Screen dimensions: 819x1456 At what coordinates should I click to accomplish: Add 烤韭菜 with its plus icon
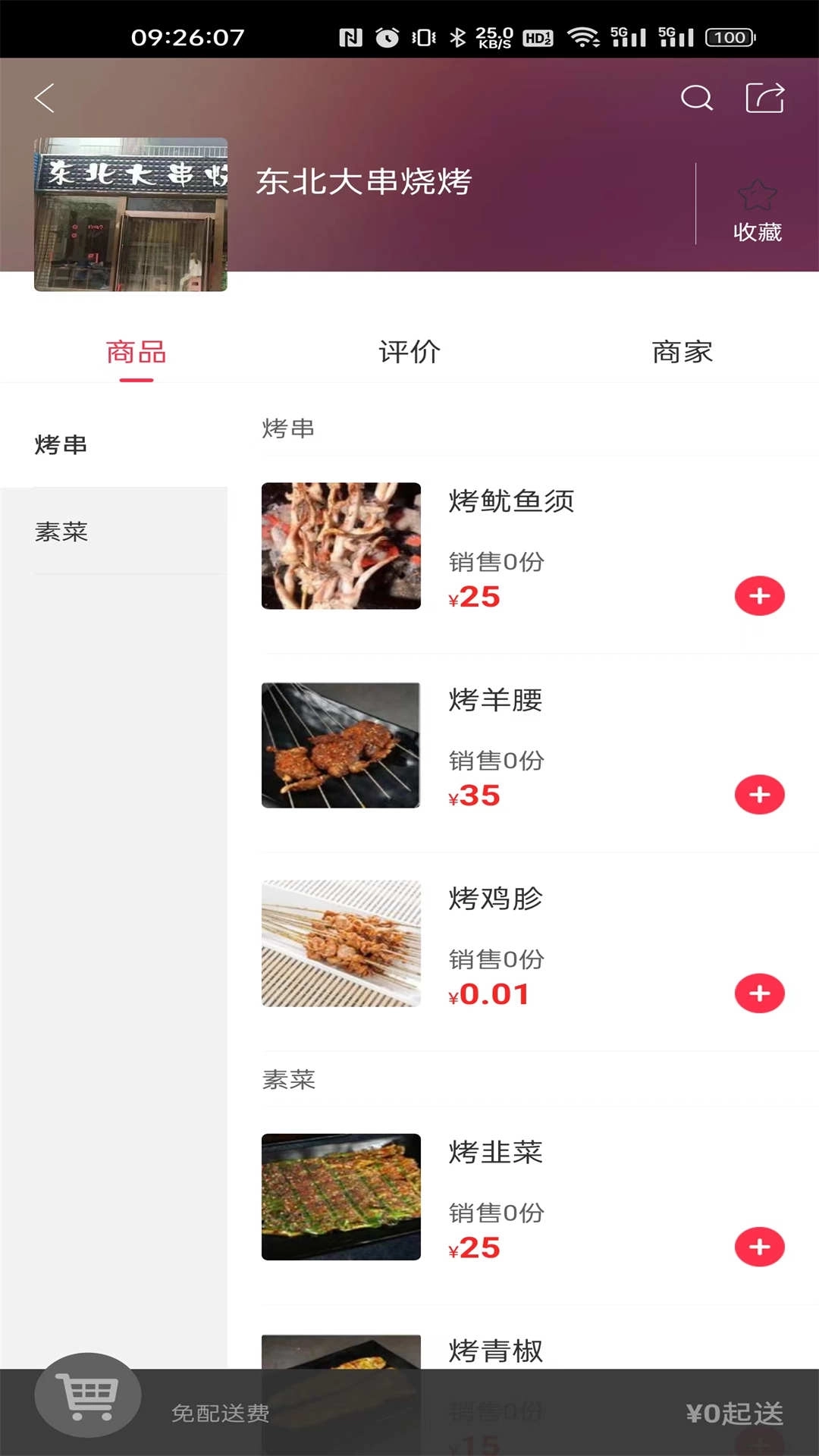pos(759,1245)
